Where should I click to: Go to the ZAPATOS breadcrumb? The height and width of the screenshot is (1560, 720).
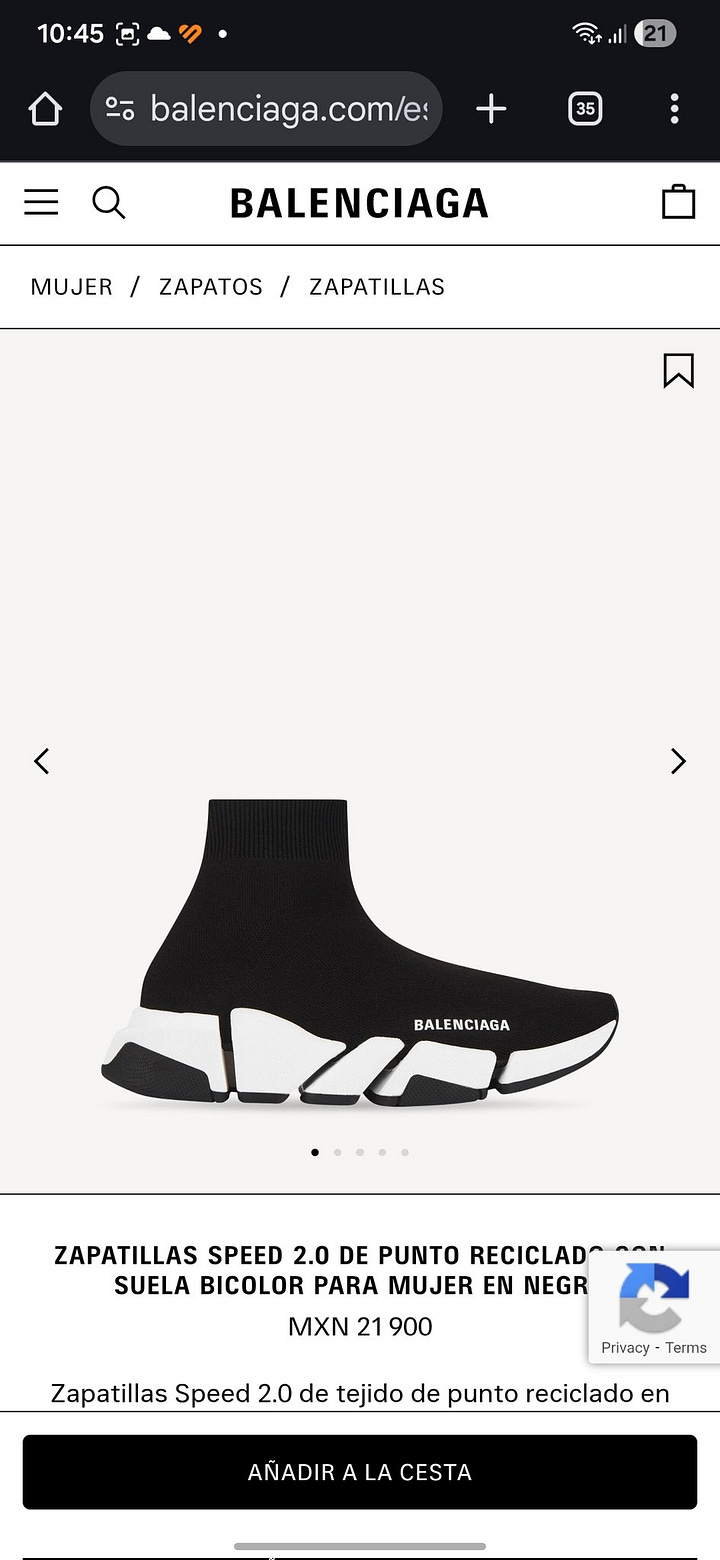[211, 287]
